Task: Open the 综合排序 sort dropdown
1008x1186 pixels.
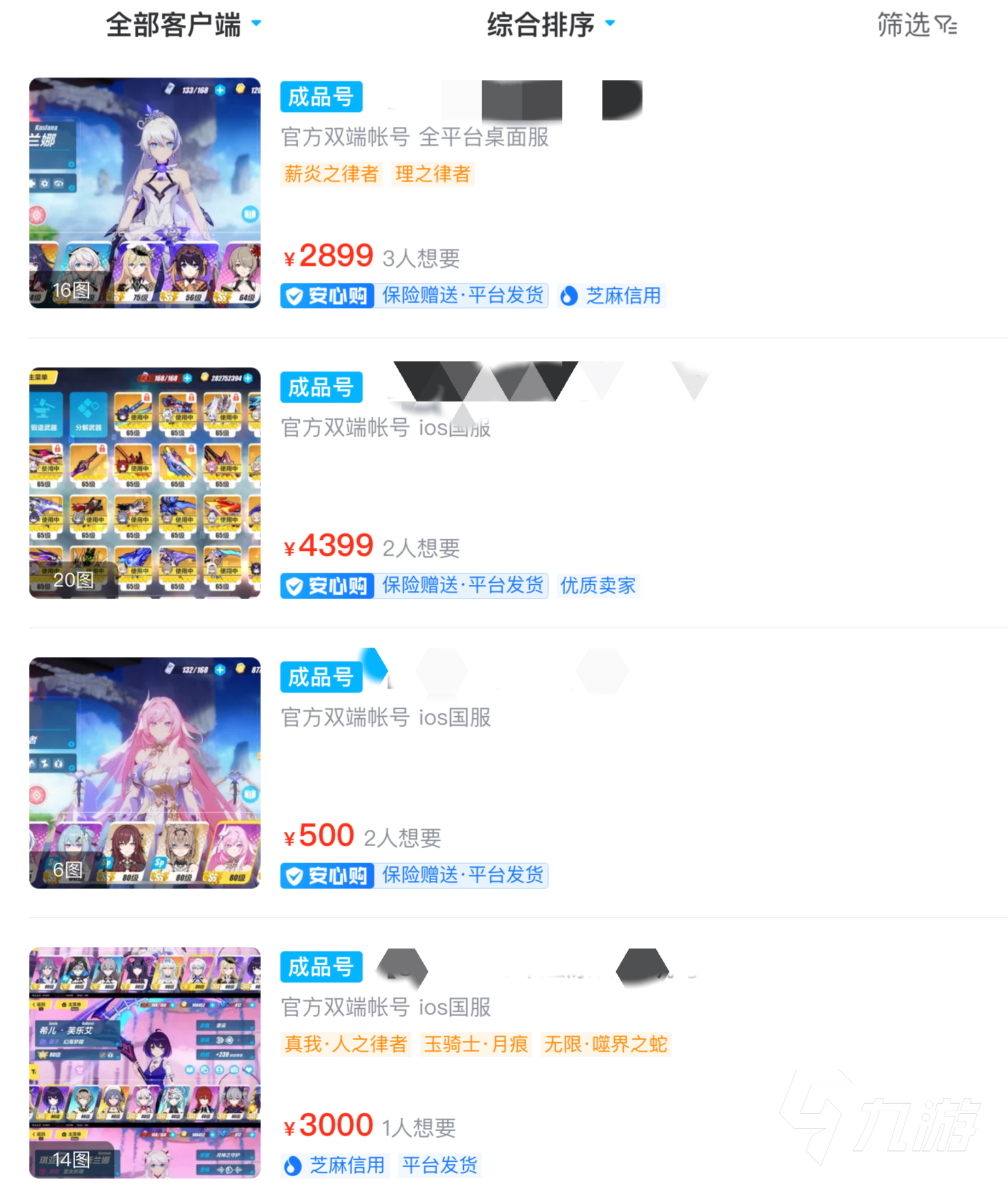Action: (x=550, y=25)
